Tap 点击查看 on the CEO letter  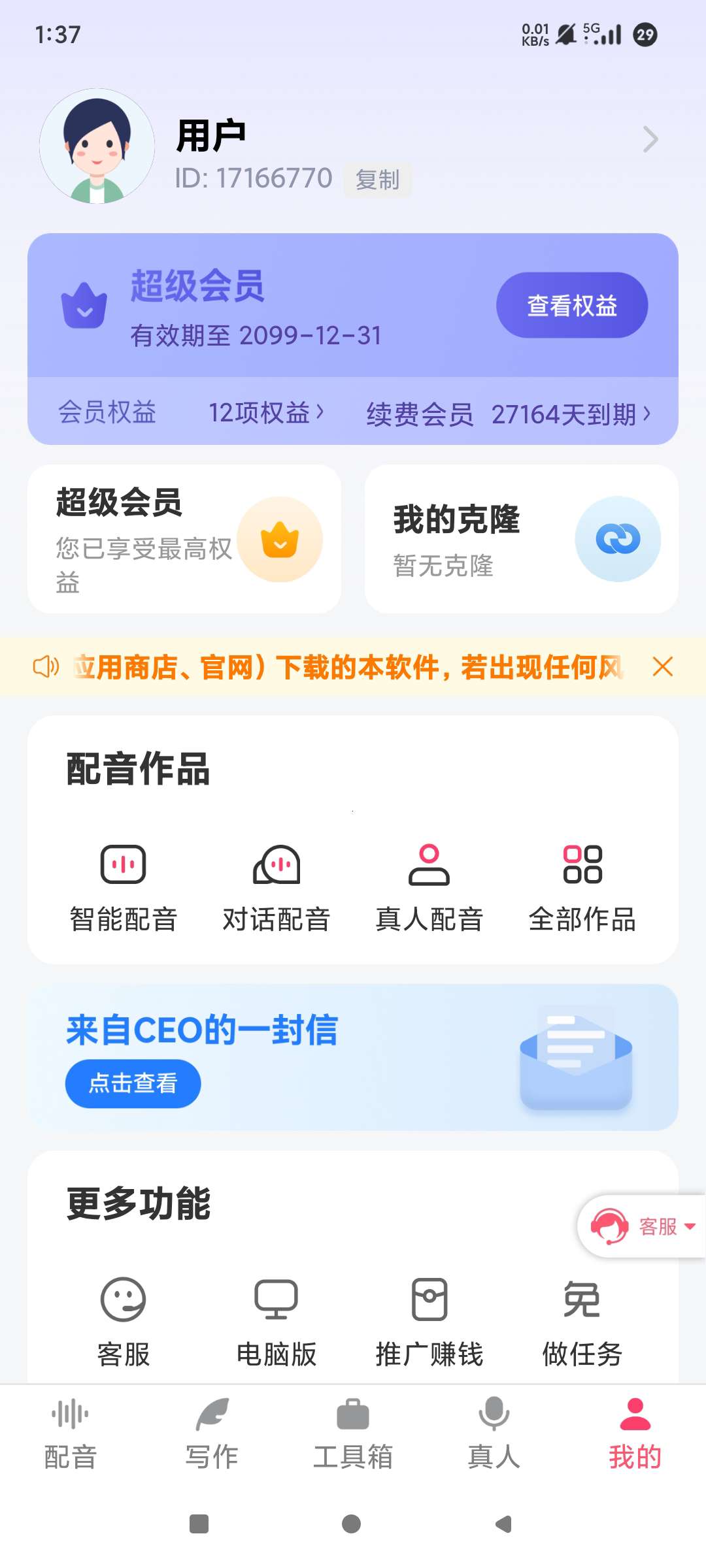pyautogui.click(x=132, y=1083)
